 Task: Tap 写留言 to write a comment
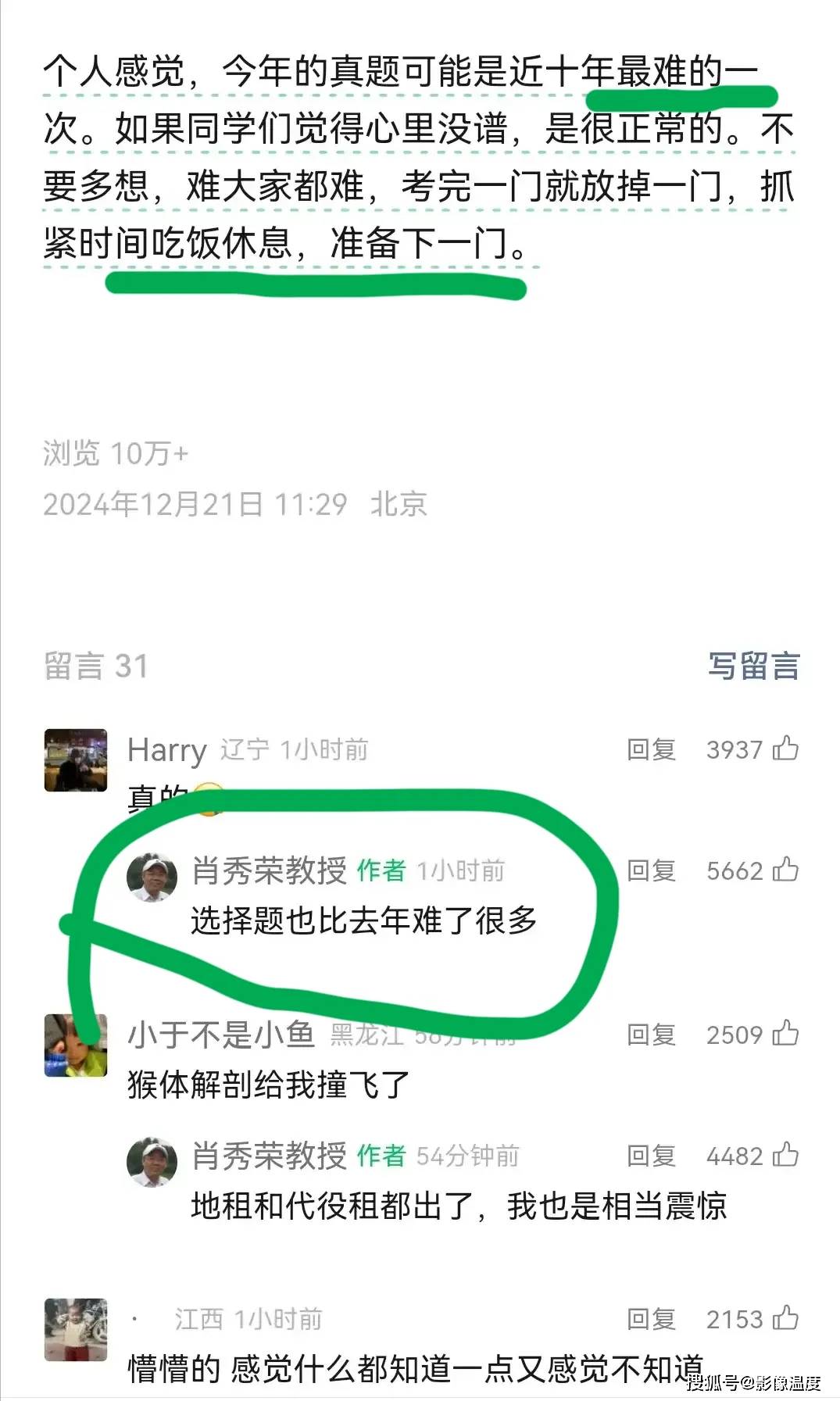point(753,667)
